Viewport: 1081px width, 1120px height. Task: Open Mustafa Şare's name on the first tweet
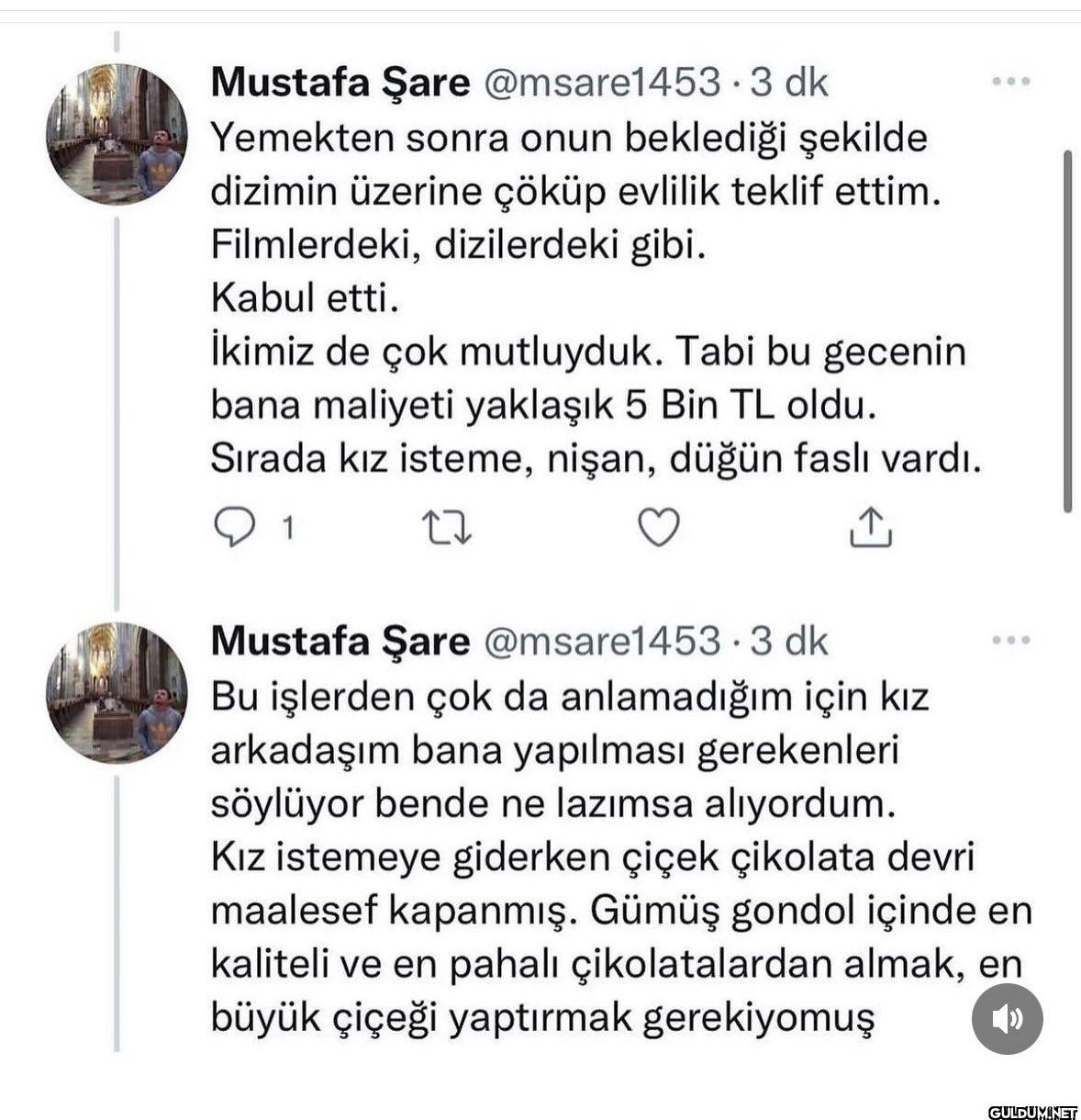[340, 83]
